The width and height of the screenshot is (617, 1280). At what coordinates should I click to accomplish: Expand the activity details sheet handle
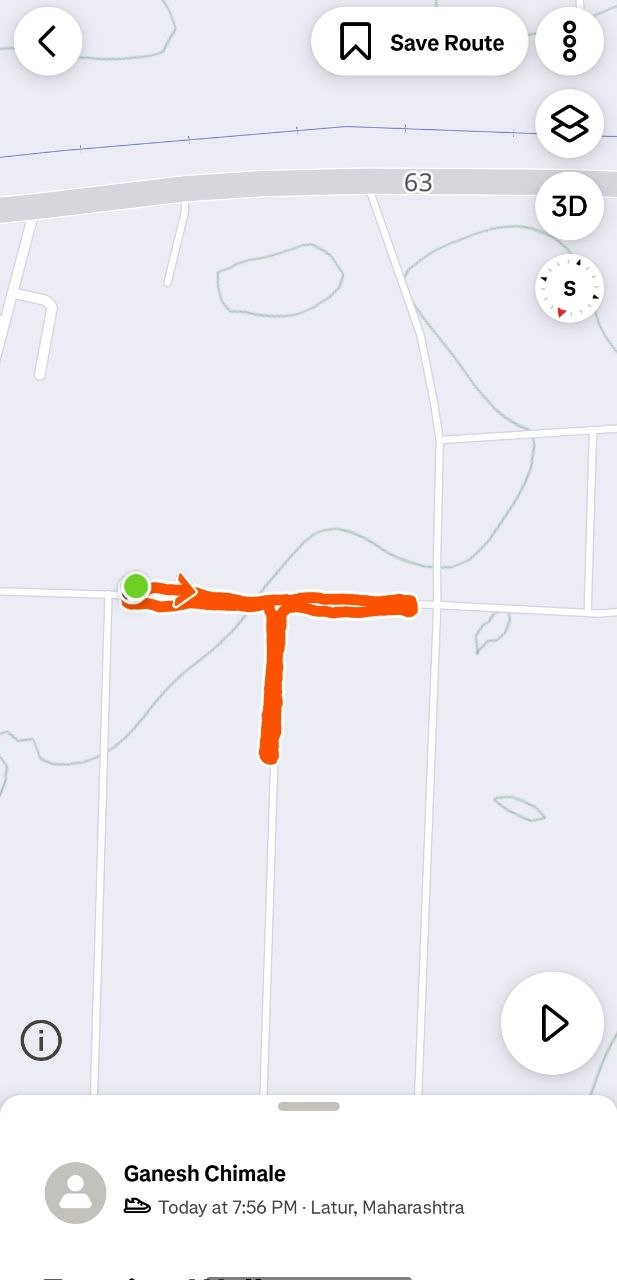(x=309, y=1107)
